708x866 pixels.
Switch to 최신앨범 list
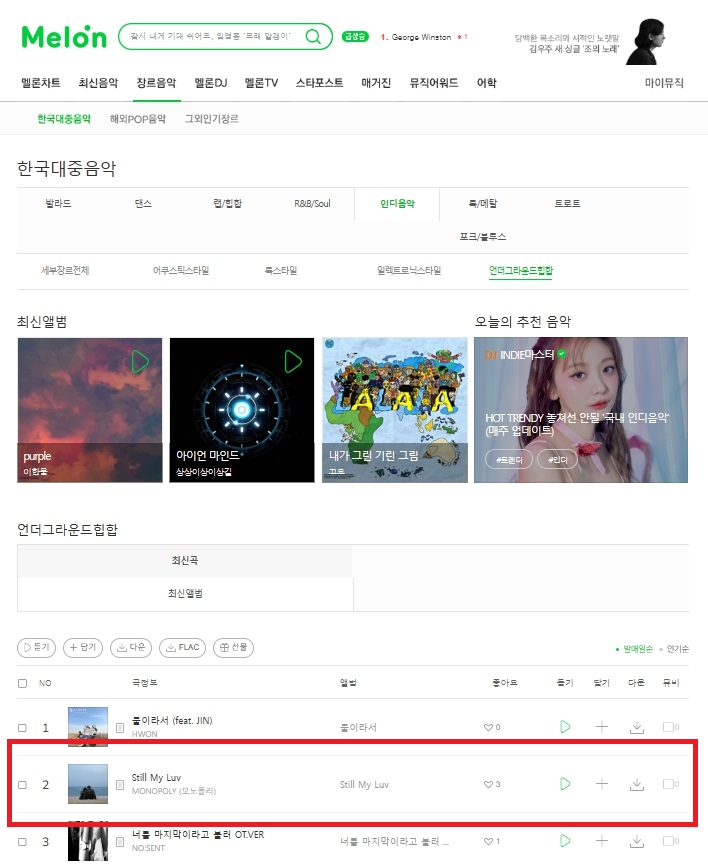point(185,593)
